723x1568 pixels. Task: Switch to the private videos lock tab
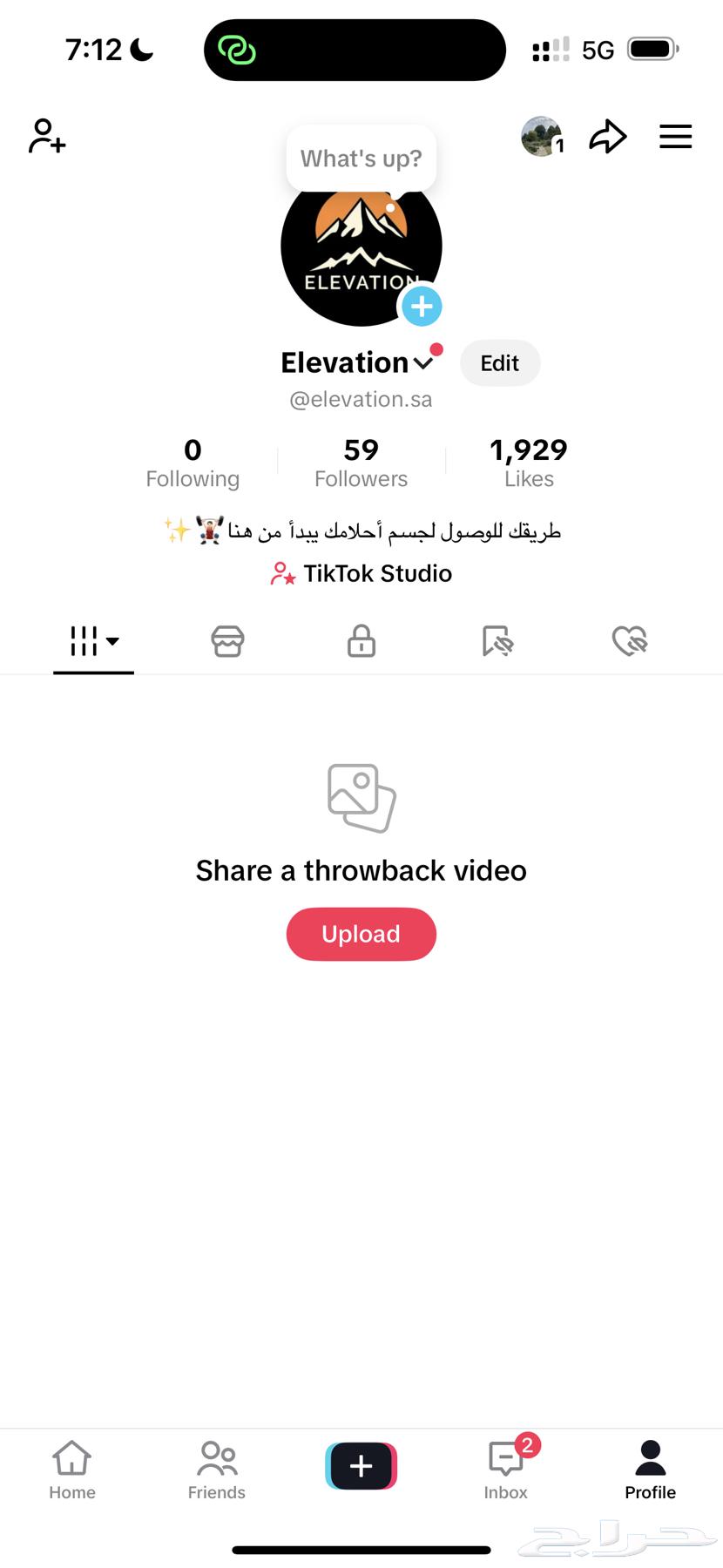361,642
